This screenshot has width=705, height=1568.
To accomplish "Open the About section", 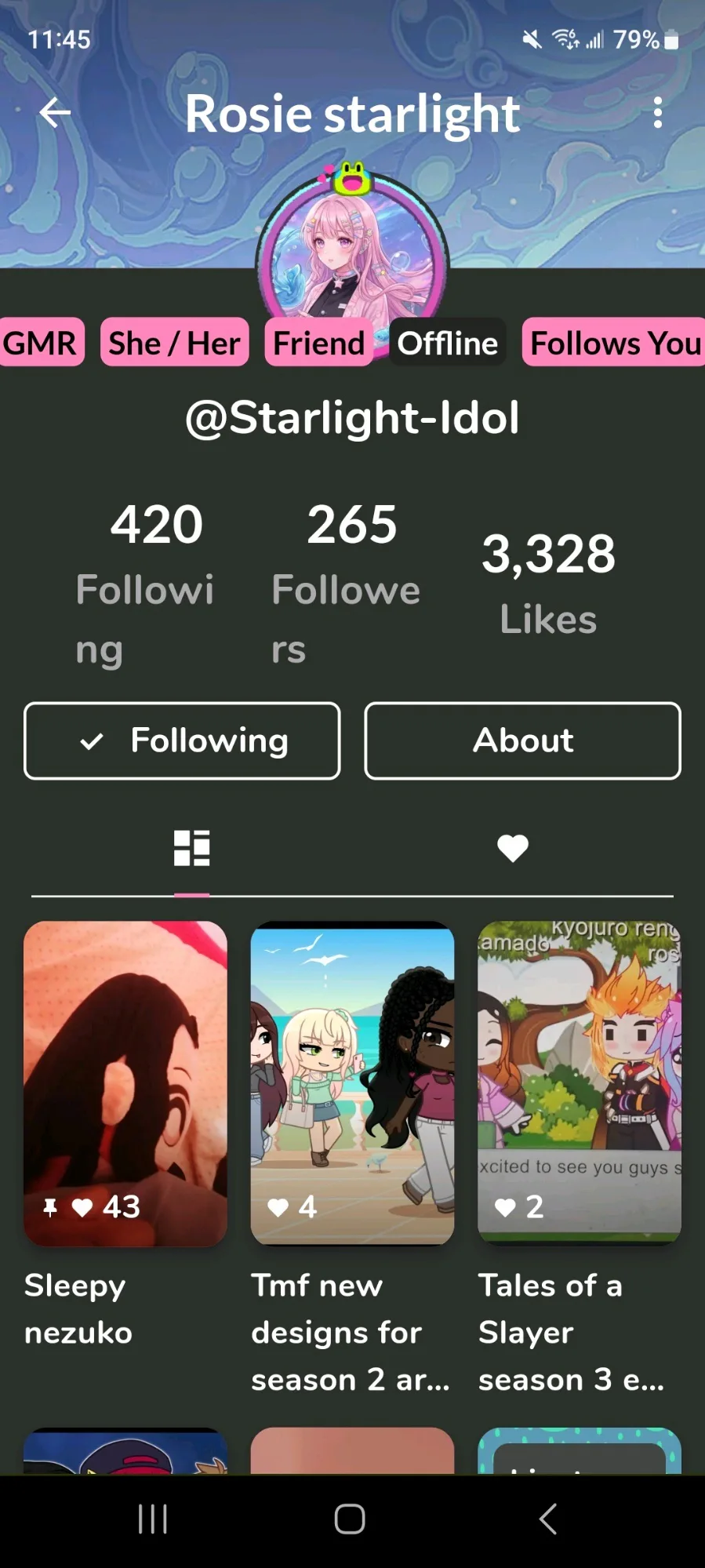I will 522,740.
